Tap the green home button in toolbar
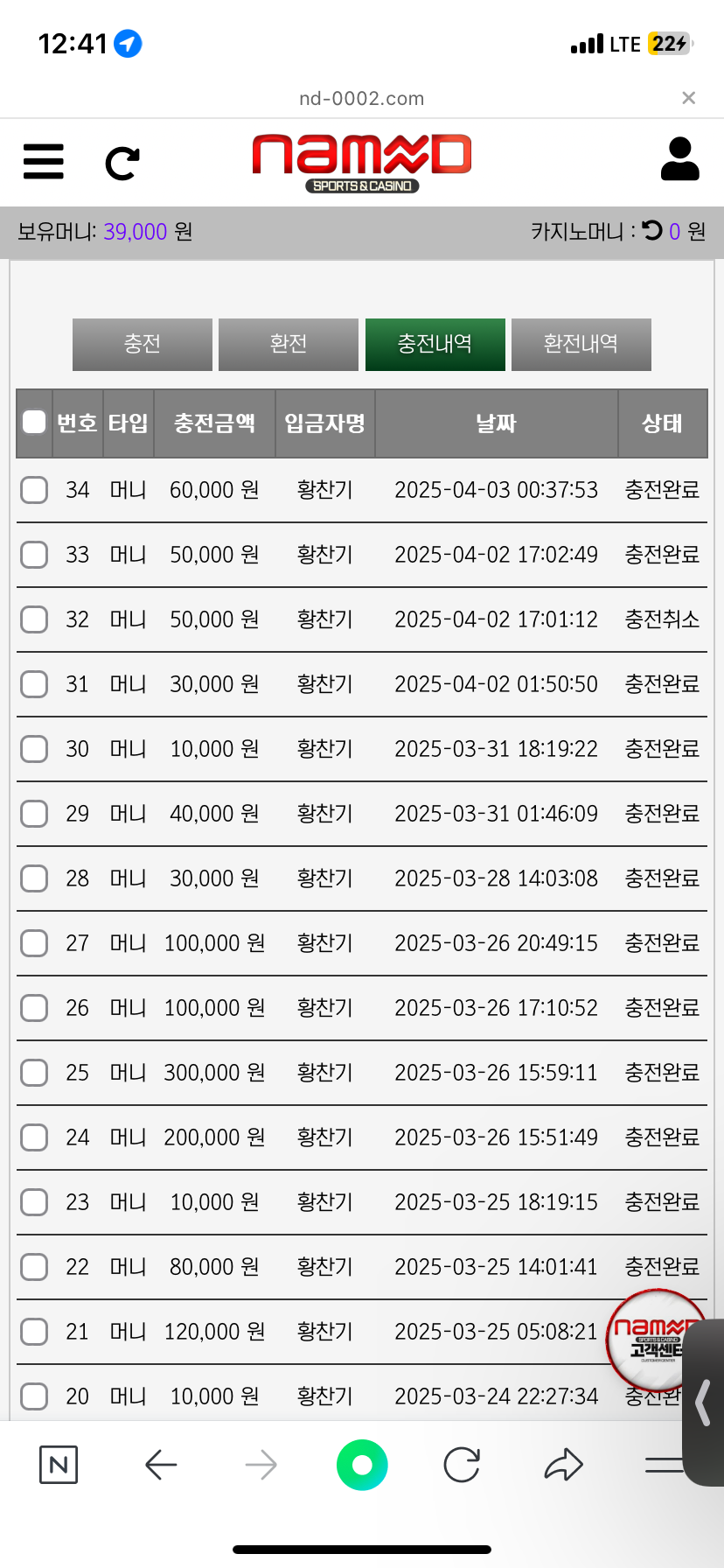The image size is (724, 1568). (x=362, y=1465)
